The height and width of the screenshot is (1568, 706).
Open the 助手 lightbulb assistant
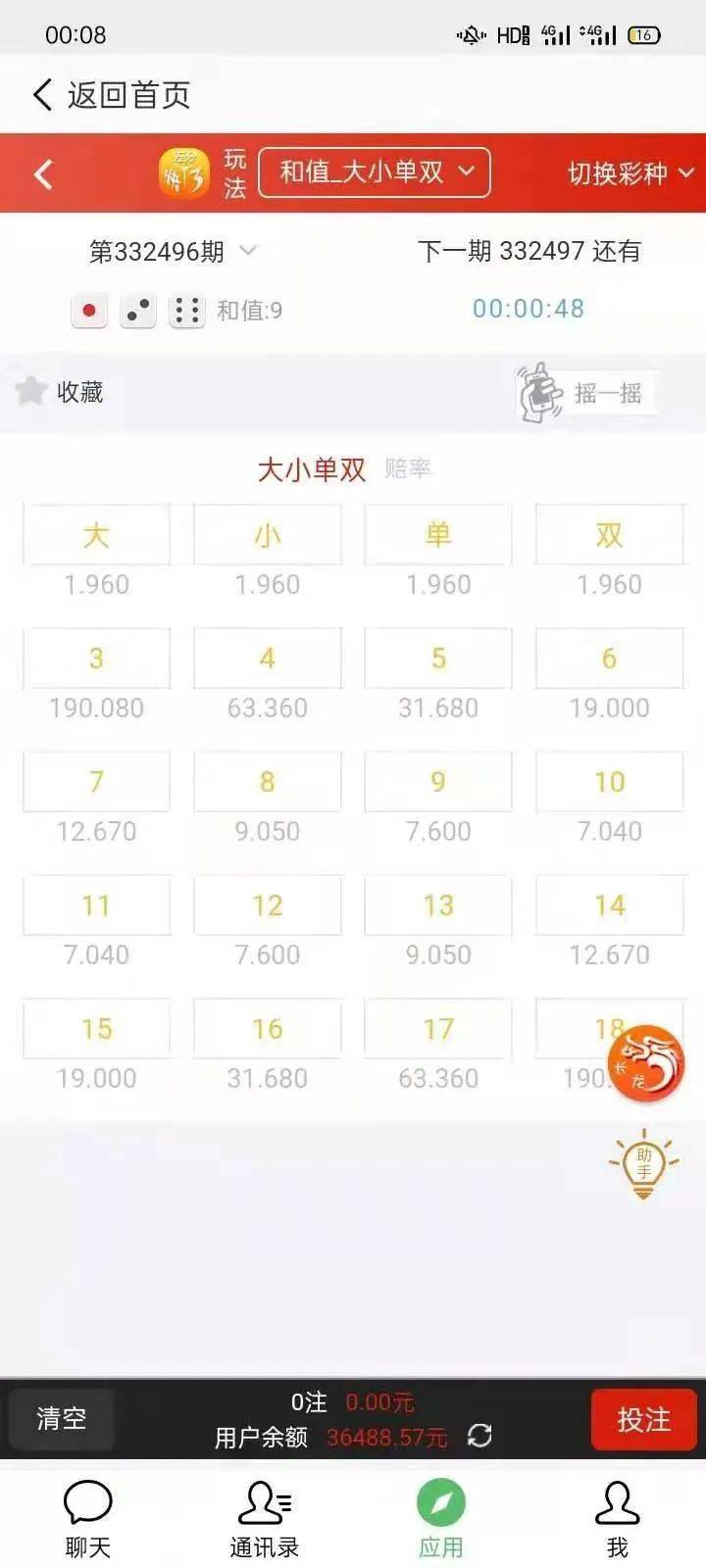coord(644,1163)
